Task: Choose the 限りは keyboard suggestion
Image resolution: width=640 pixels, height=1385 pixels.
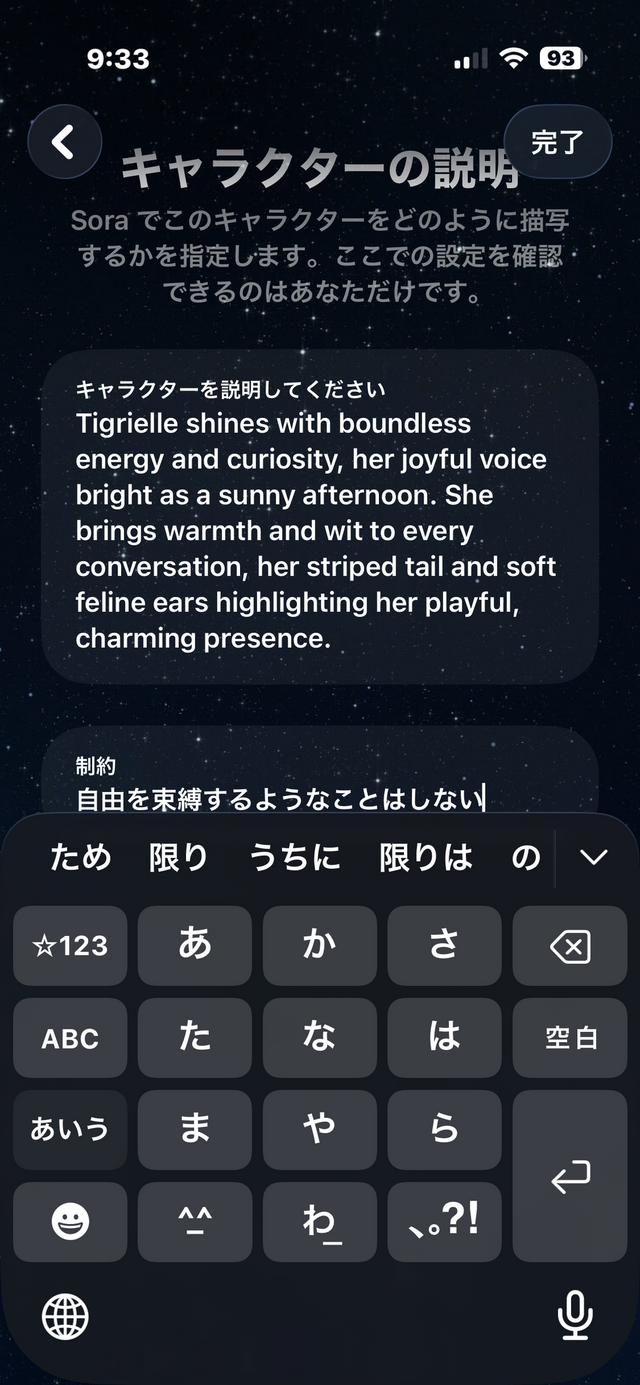Action: point(426,857)
